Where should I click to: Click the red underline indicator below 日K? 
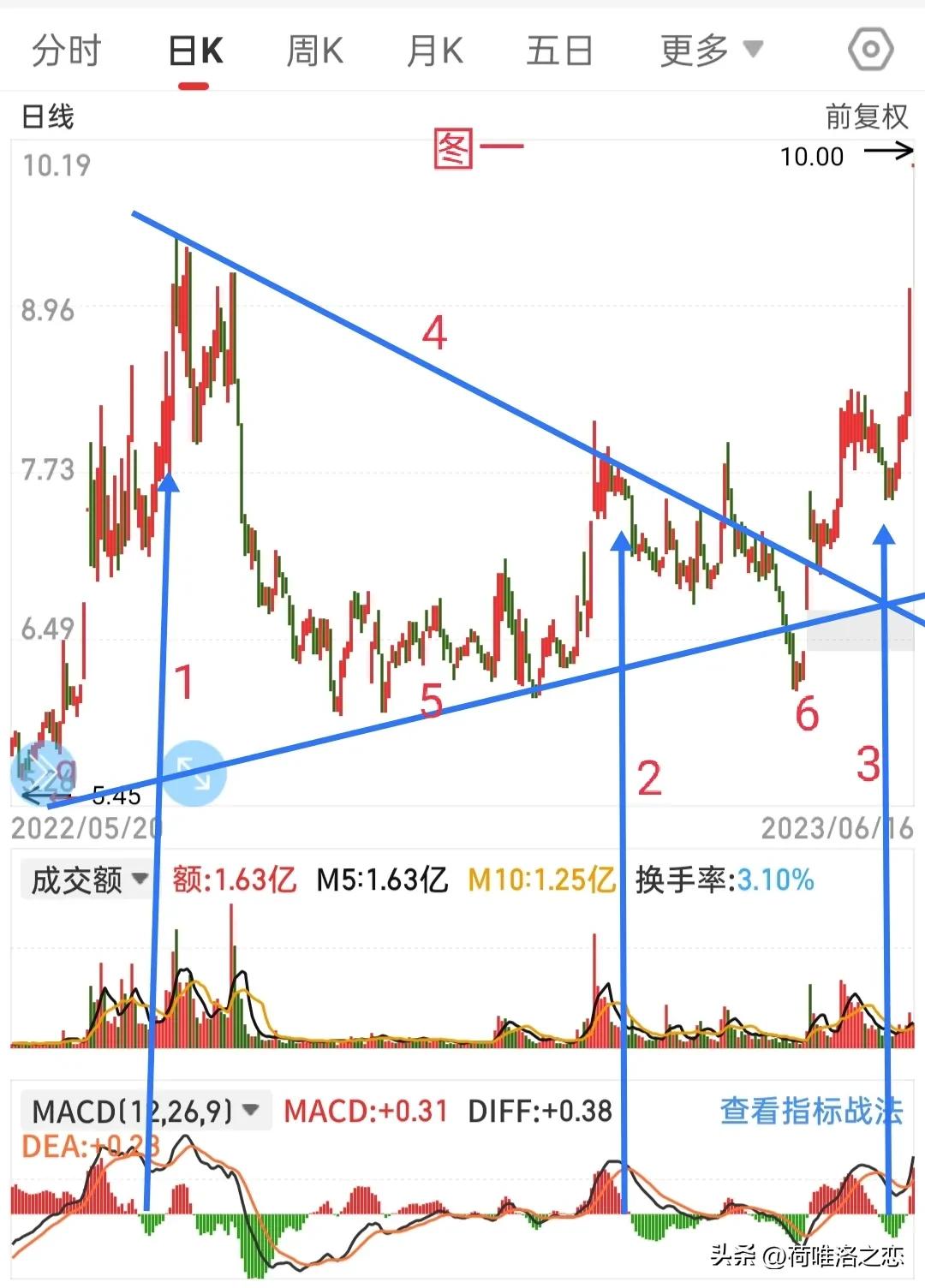(194, 86)
